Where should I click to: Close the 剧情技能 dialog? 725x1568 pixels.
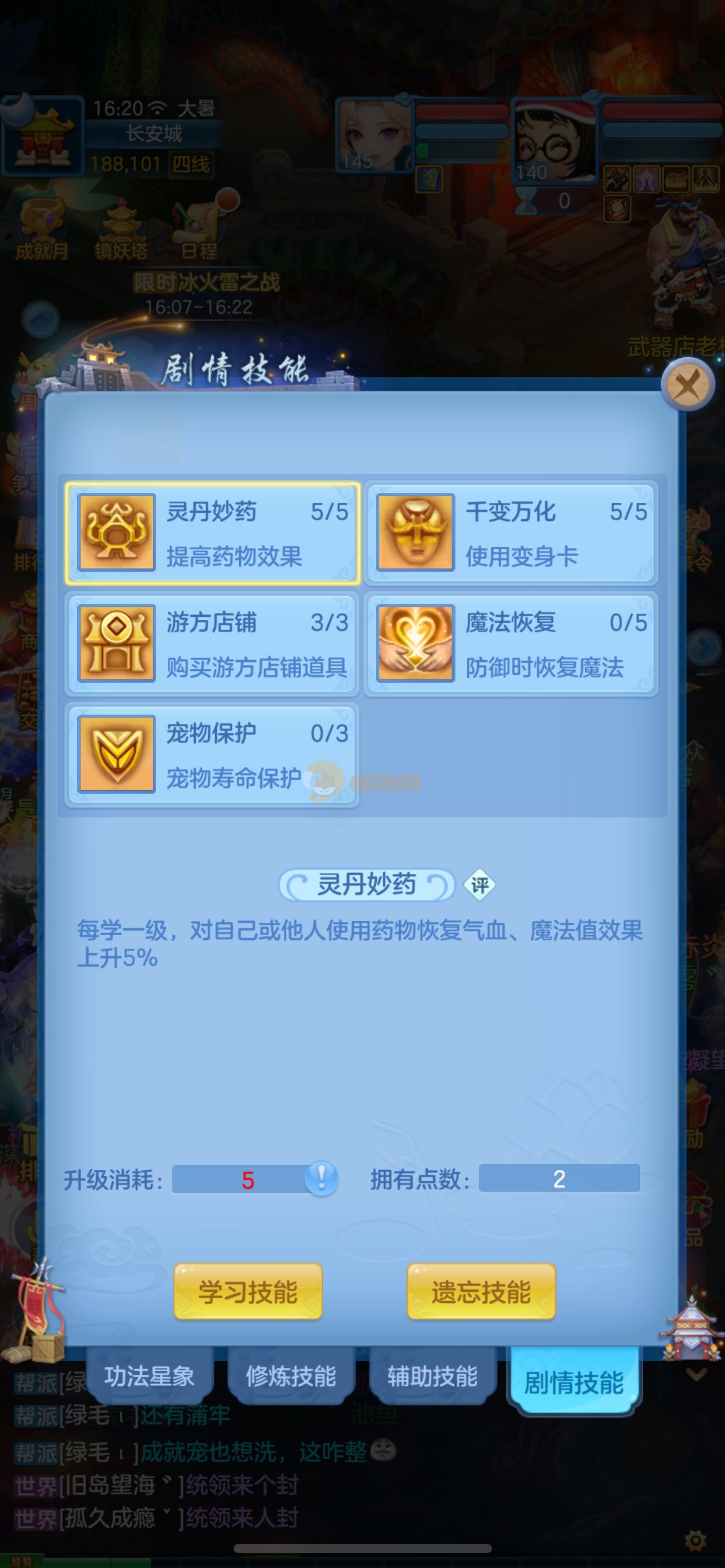click(687, 386)
